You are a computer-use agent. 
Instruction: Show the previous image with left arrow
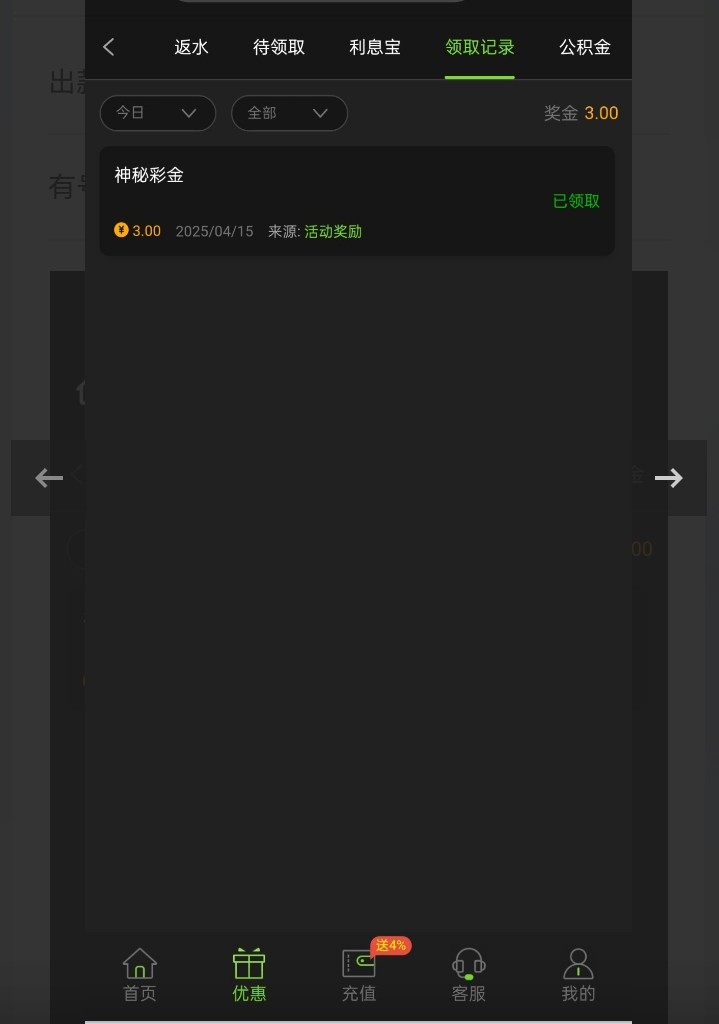tap(49, 478)
